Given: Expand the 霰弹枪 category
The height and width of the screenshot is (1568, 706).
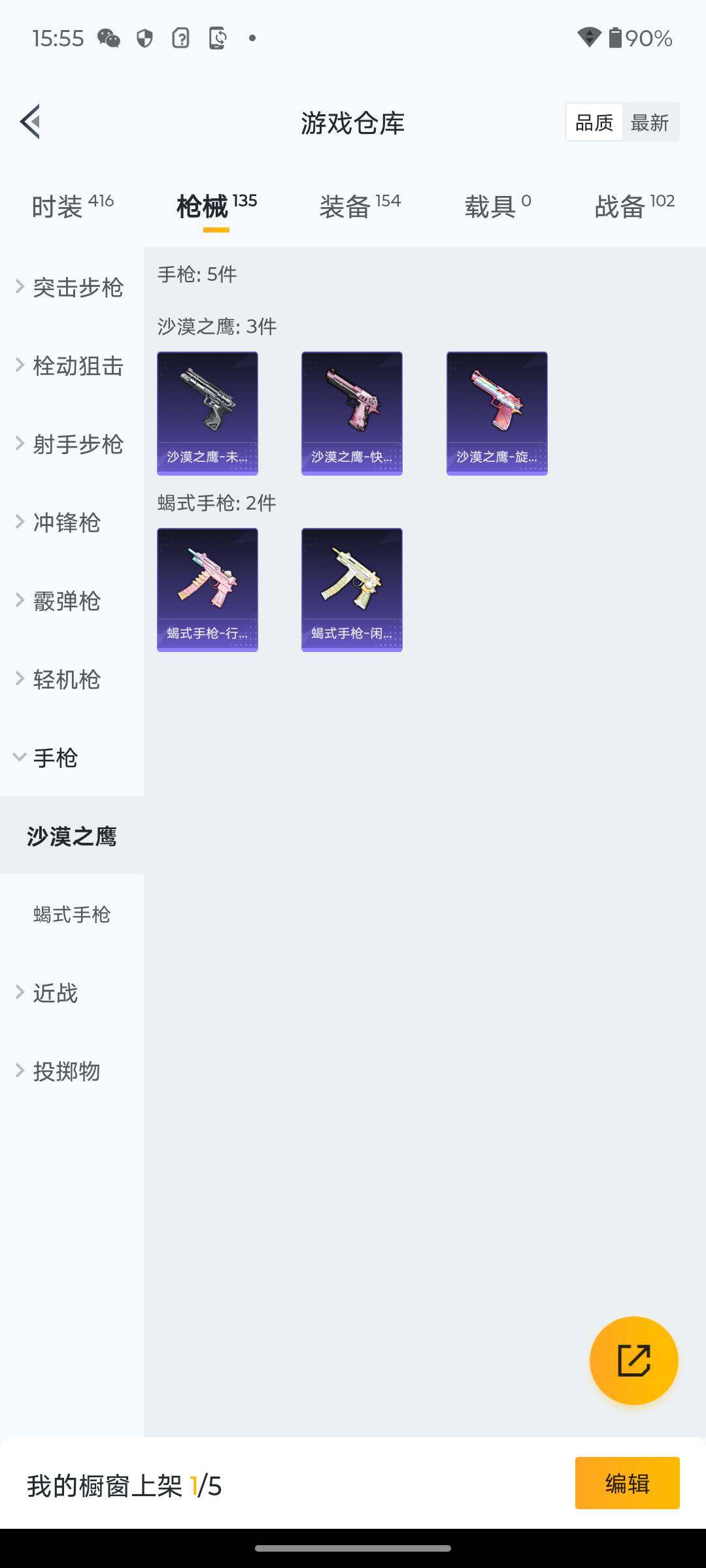Looking at the screenshot, I should tap(65, 600).
